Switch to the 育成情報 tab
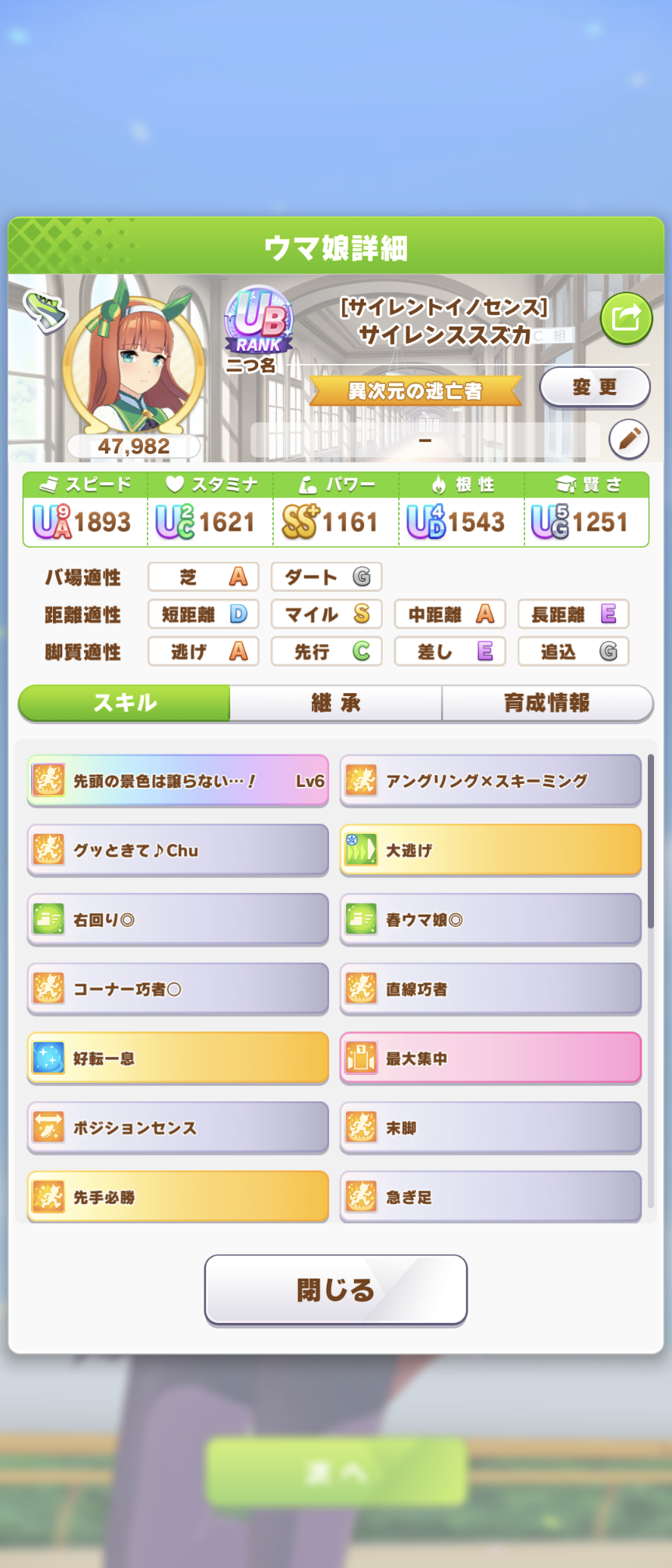The height and width of the screenshot is (1568, 672). (547, 703)
